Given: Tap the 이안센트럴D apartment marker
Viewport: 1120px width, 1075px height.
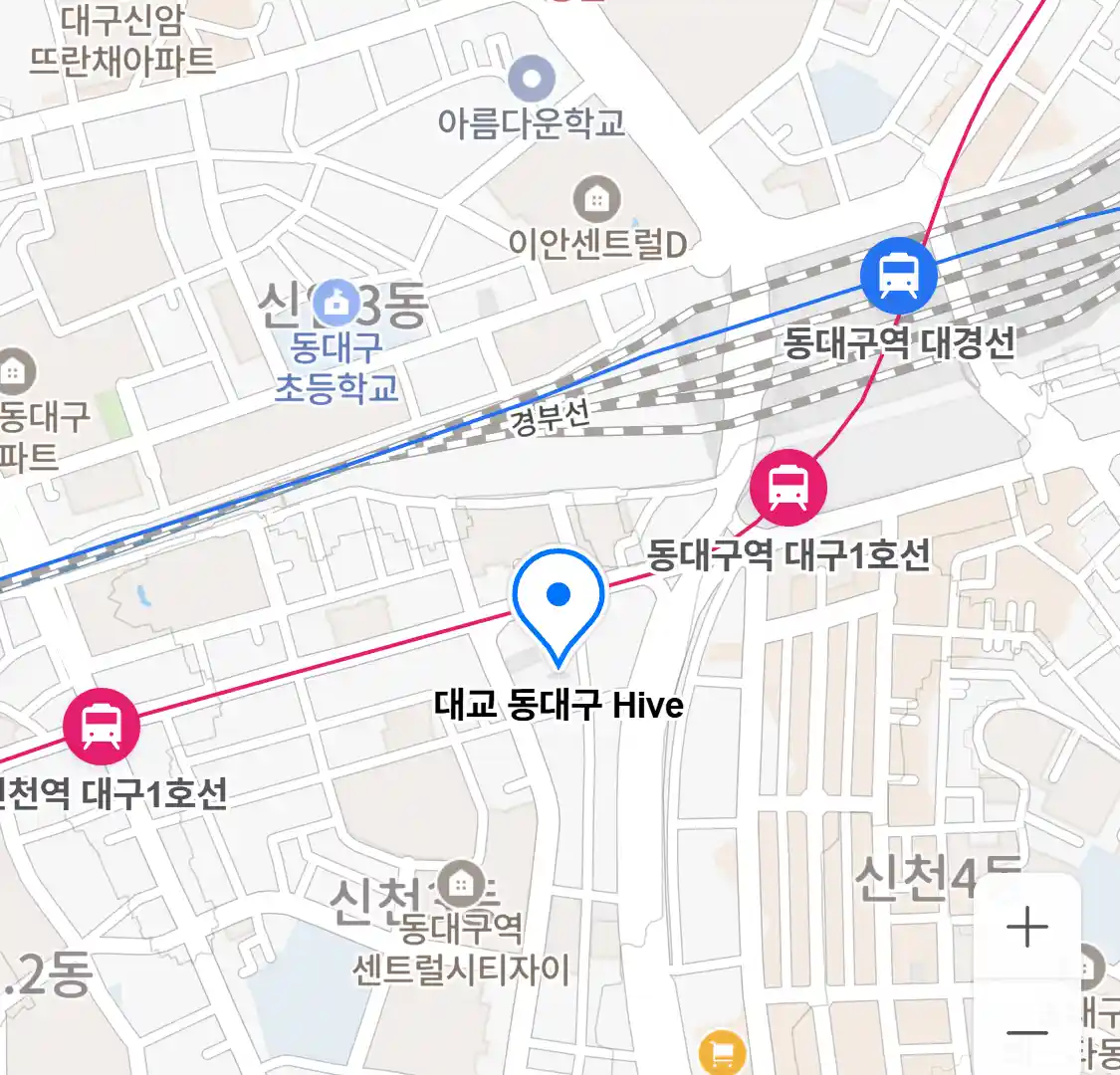Looking at the screenshot, I should coord(596,200).
